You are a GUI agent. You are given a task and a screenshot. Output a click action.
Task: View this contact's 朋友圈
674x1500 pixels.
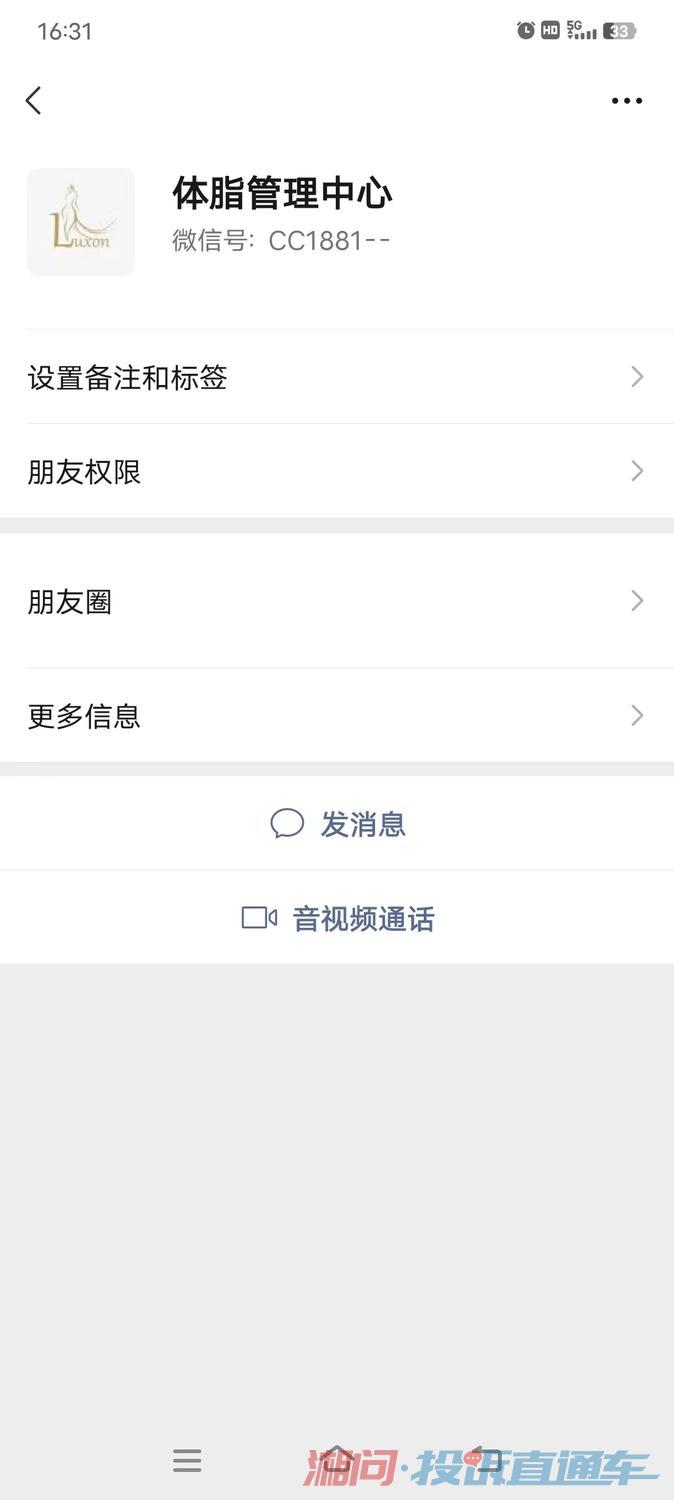click(x=336, y=601)
